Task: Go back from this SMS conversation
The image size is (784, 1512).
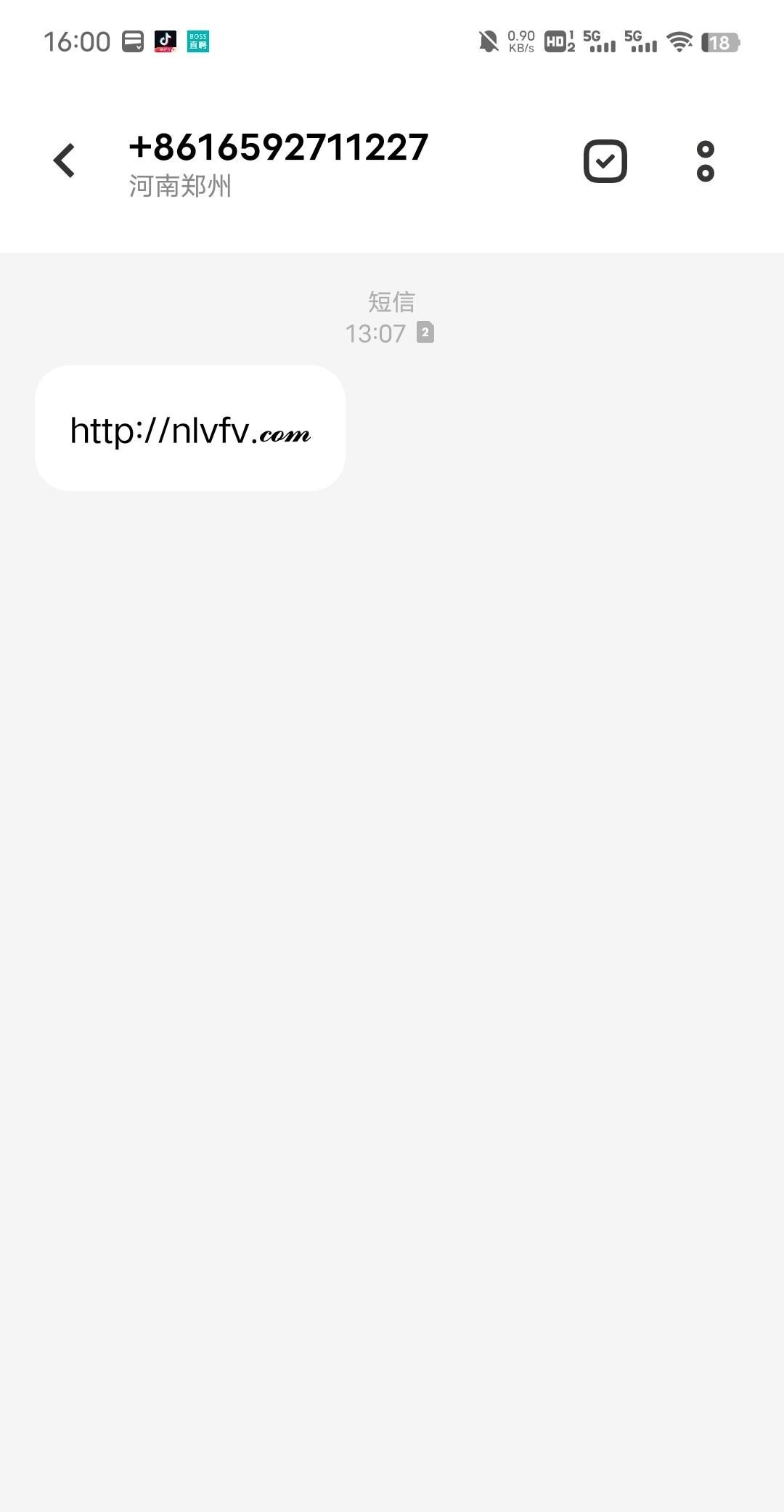Action: [65, 160]
